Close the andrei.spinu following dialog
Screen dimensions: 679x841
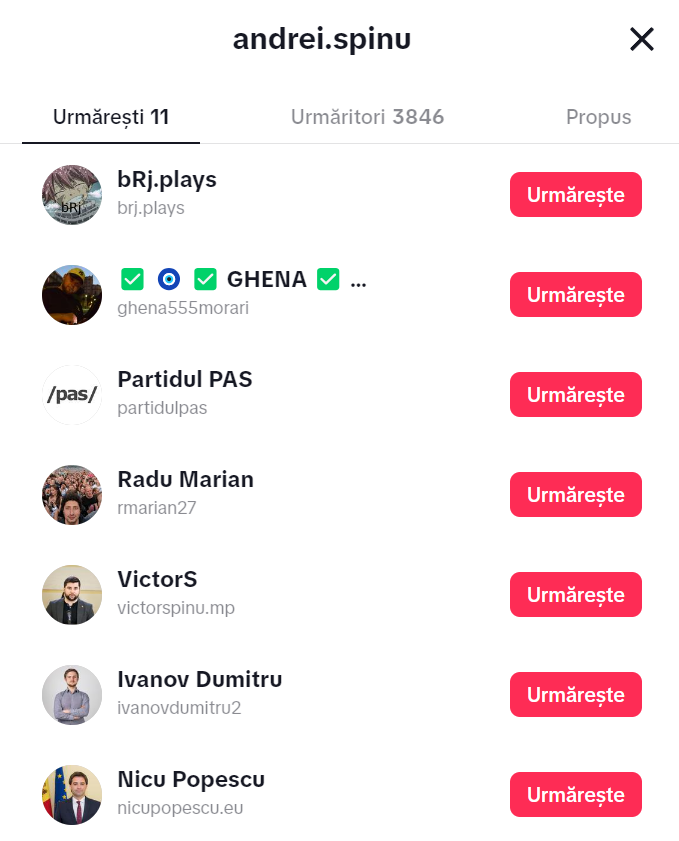pyautogui.click(x=641, y=39)
